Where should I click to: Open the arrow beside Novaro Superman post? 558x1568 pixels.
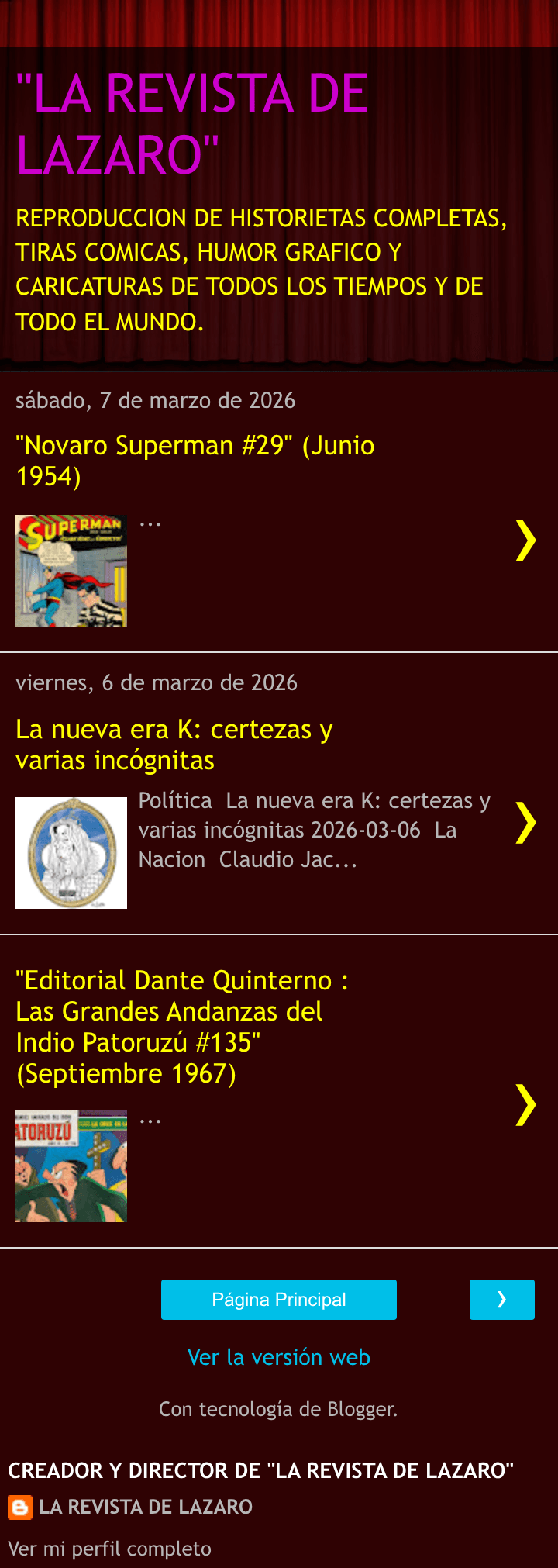pyautogui.click(x=525, y=541)
